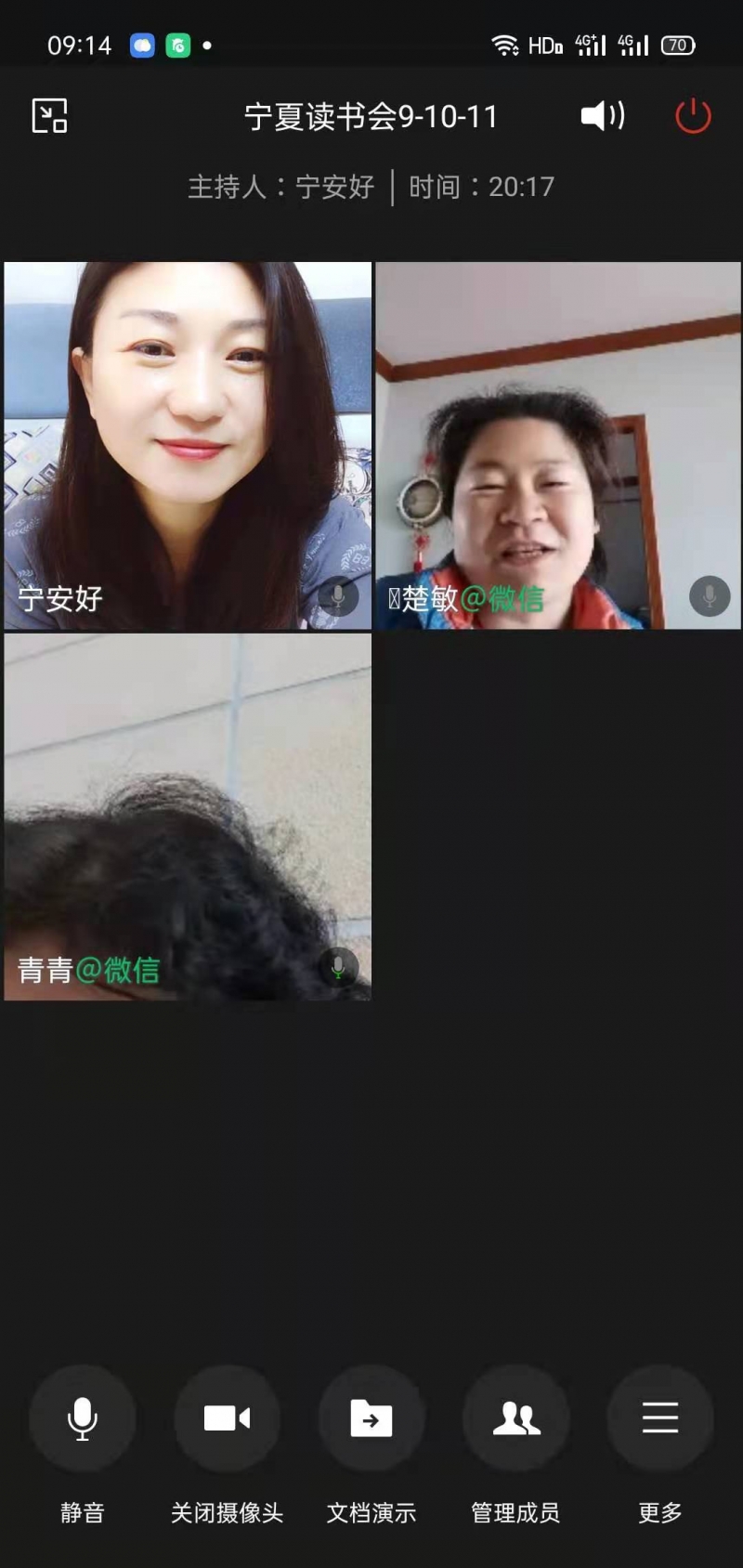The height and width of the screenshot is (1568, 743).
Task: Mute your microphone with 静音
Action: click(83, 1418)
